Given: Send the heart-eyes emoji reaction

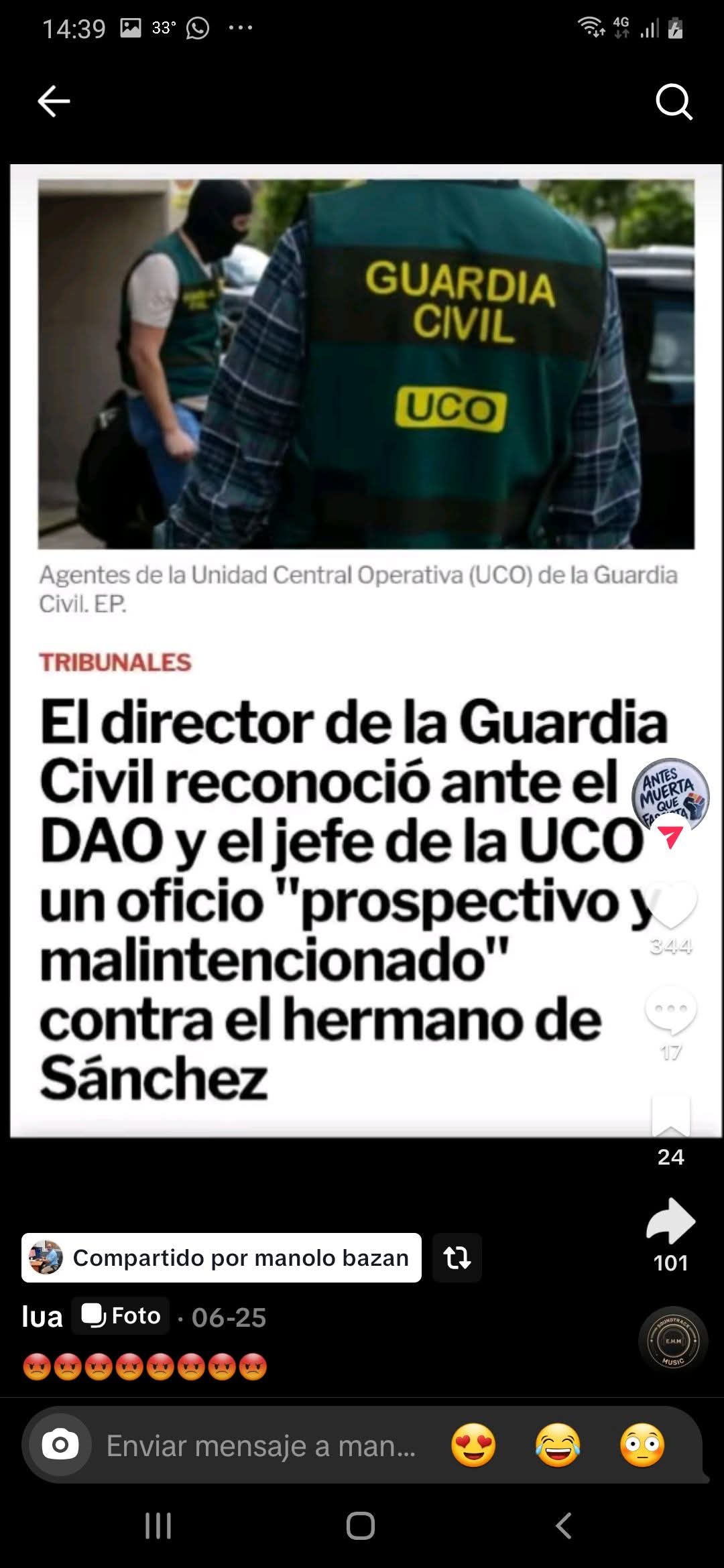Looking at the screenshot, I should [x=473, y=1445].
